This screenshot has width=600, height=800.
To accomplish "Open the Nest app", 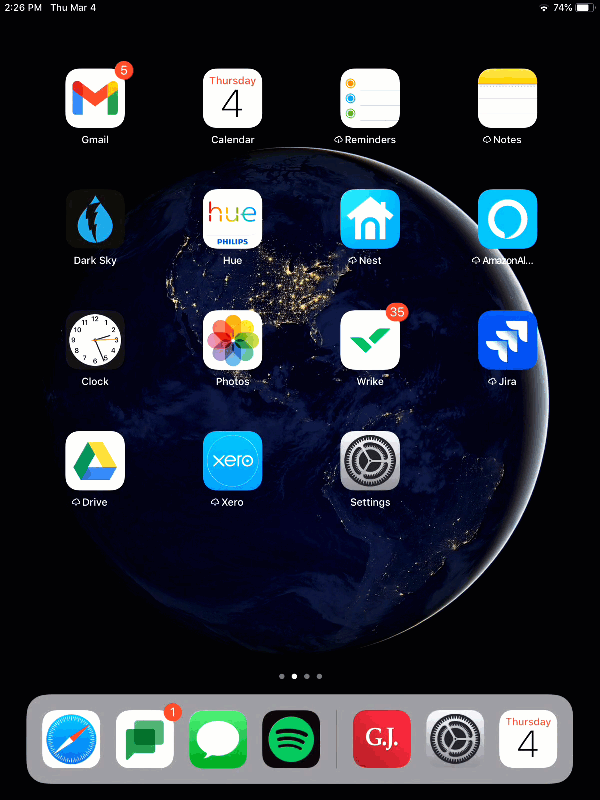I will tap(370, 219).
